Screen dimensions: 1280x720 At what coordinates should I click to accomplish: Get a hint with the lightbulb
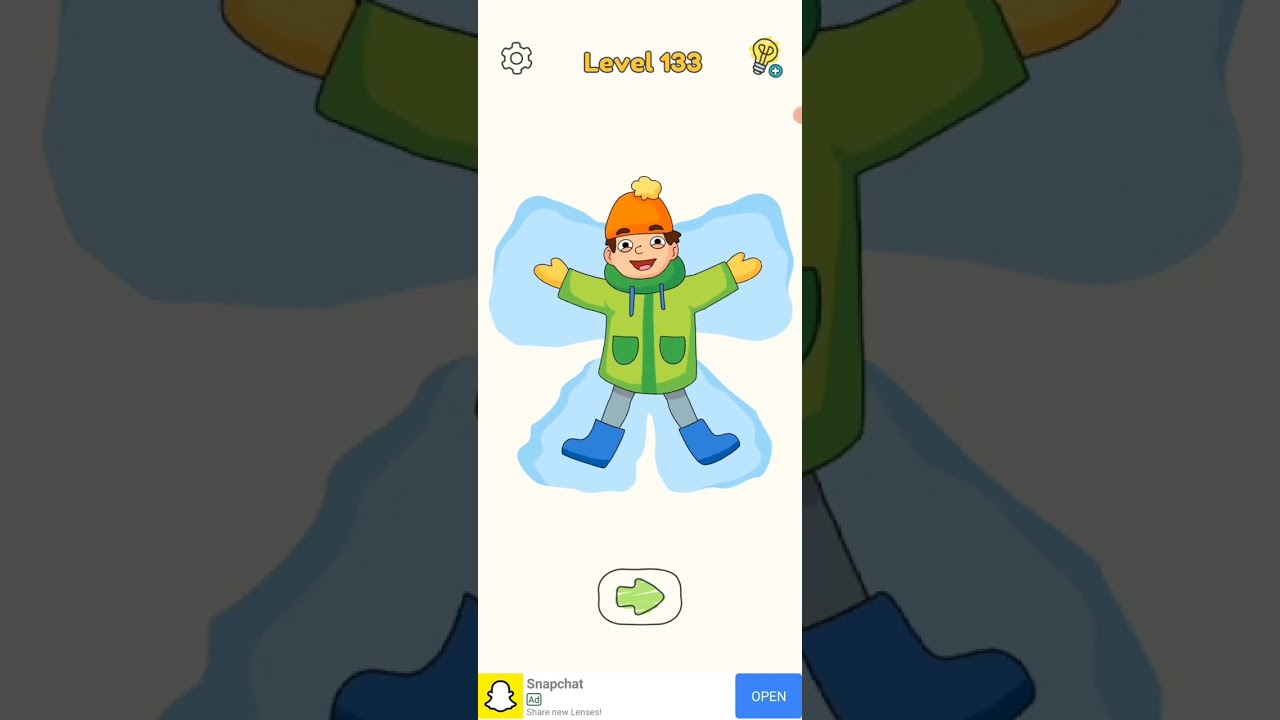pos(765,57)
